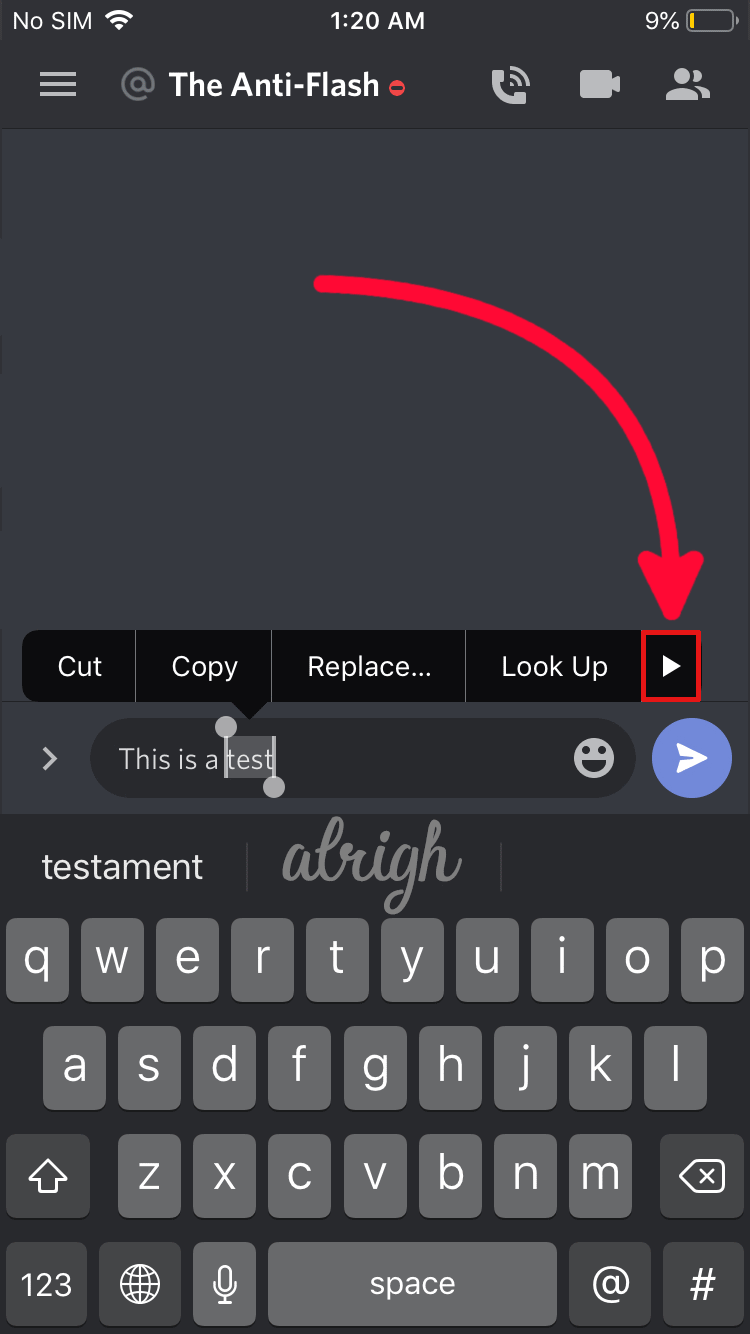Show more edit menu options arrow
This screenshot has width=750, height=1334.
tap(671, 666)
